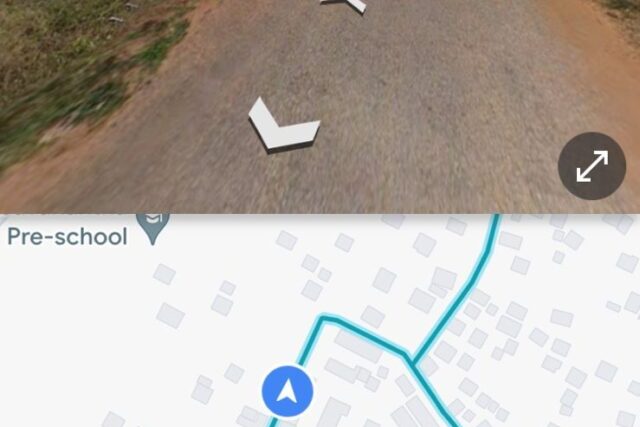Viewport: 640px width, 427px height.
Task: Move along road using the lower arrow
Action: 284,125
